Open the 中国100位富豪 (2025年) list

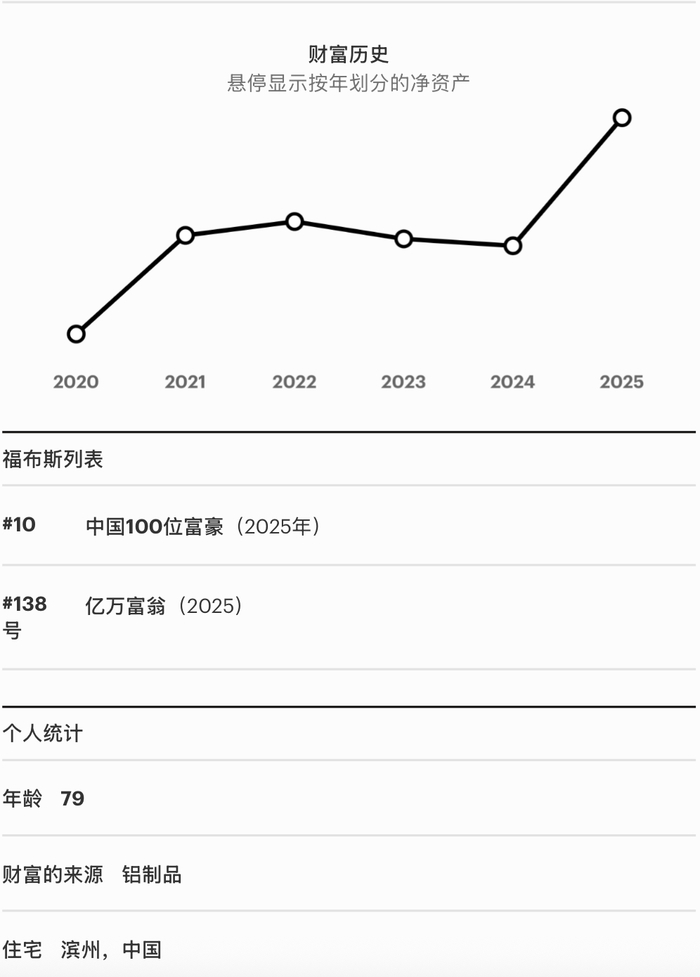[x=203, y=526]
